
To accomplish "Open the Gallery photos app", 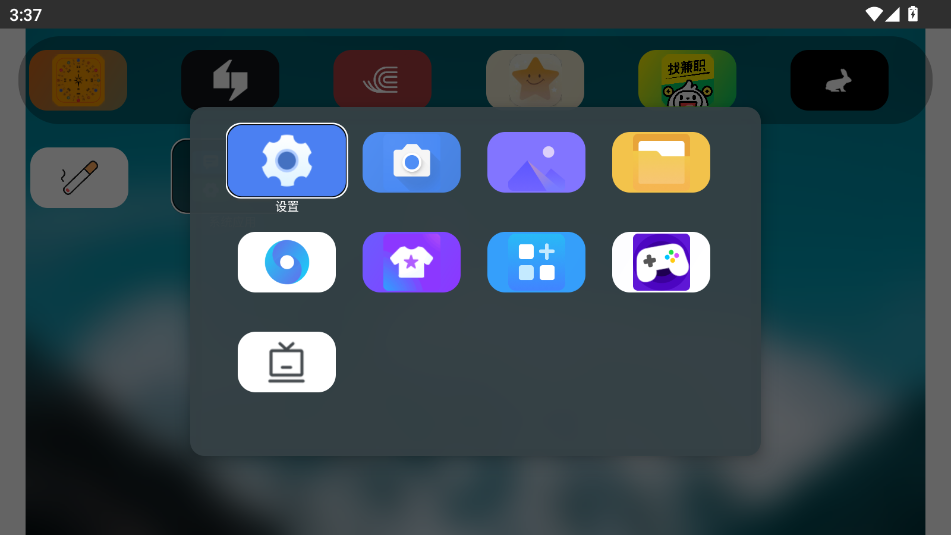I will [x=536, y=162].
